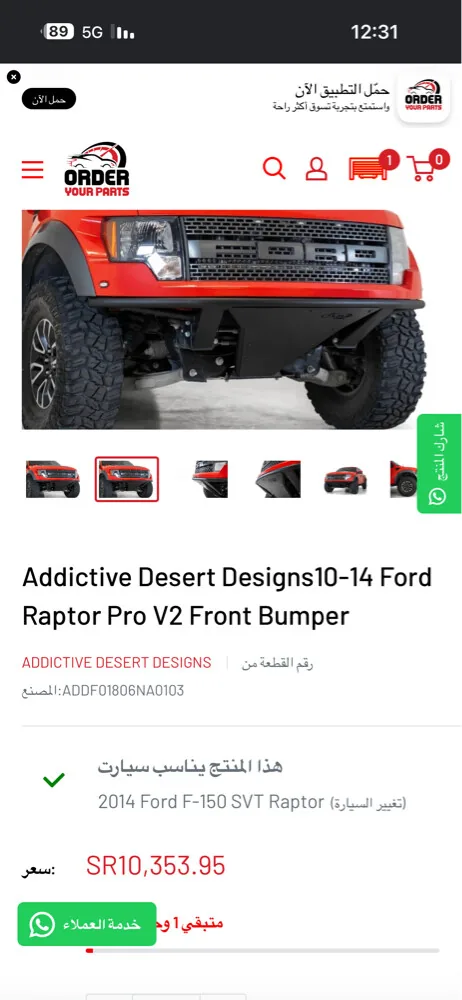Tap the black download-now button
462x1000 pixels.
[x=48, y=99]
